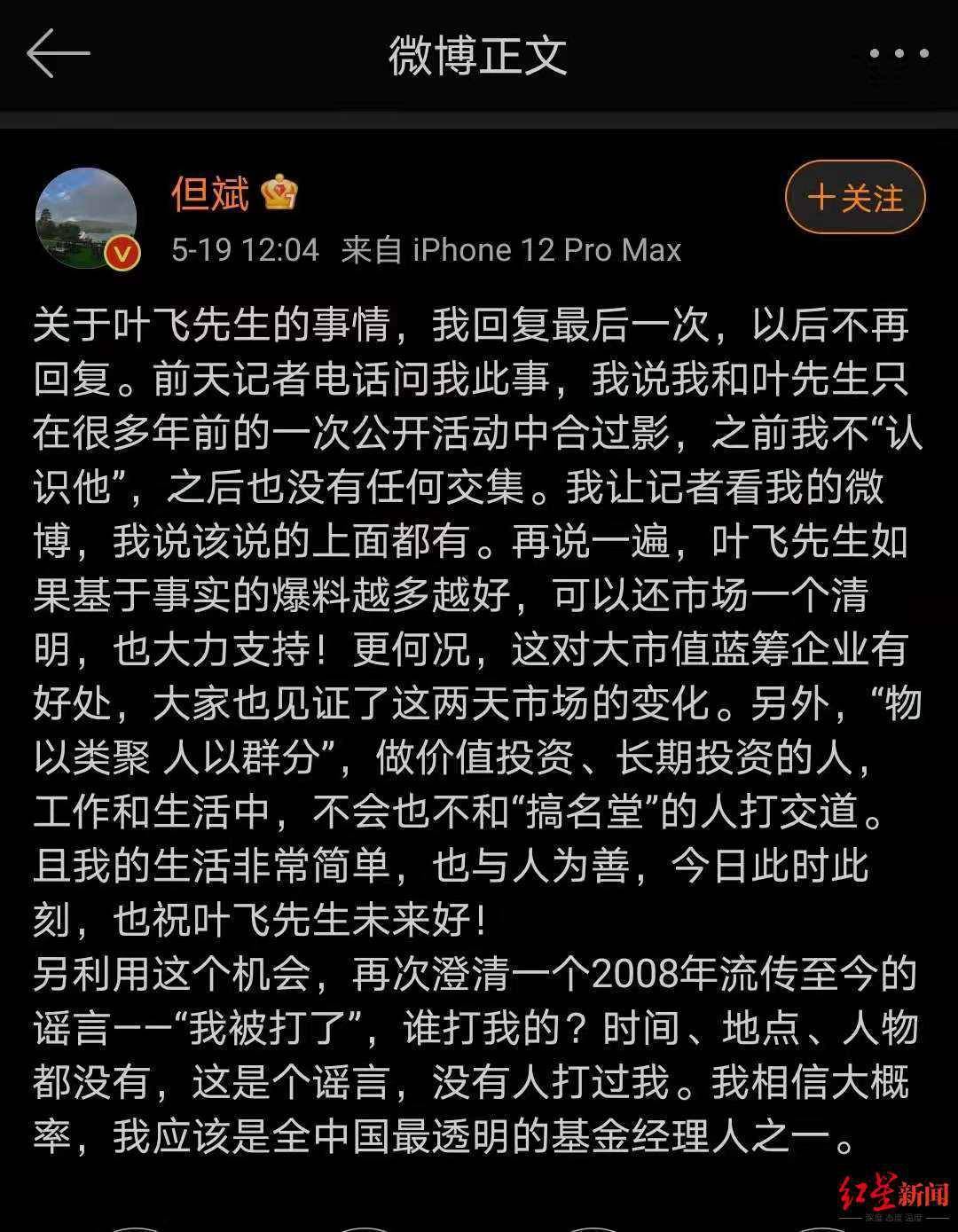958x1232 pixels.
Task: Go back from the Weibo post
Action: coord(59,53)
